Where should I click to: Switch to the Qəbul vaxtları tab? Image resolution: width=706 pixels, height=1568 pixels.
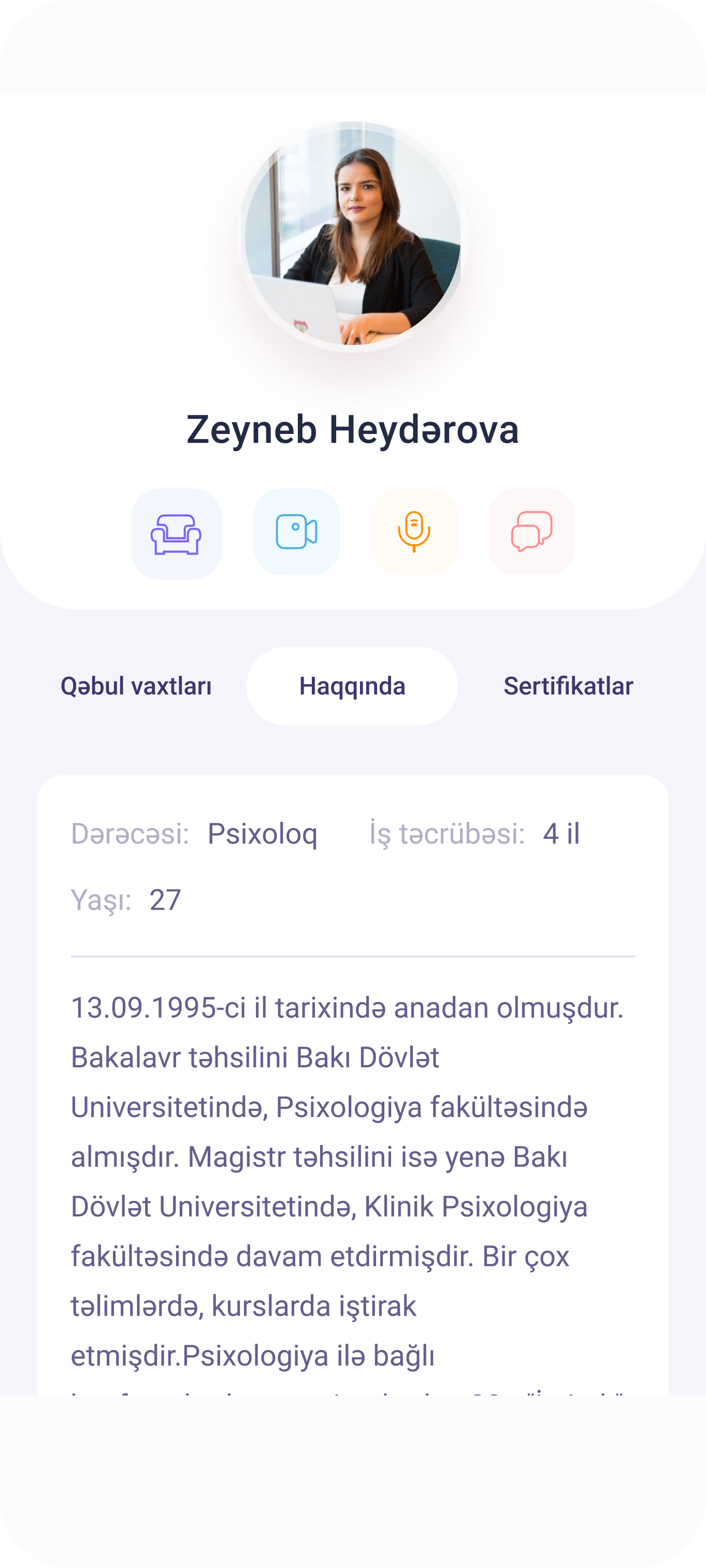click(136, 686)
